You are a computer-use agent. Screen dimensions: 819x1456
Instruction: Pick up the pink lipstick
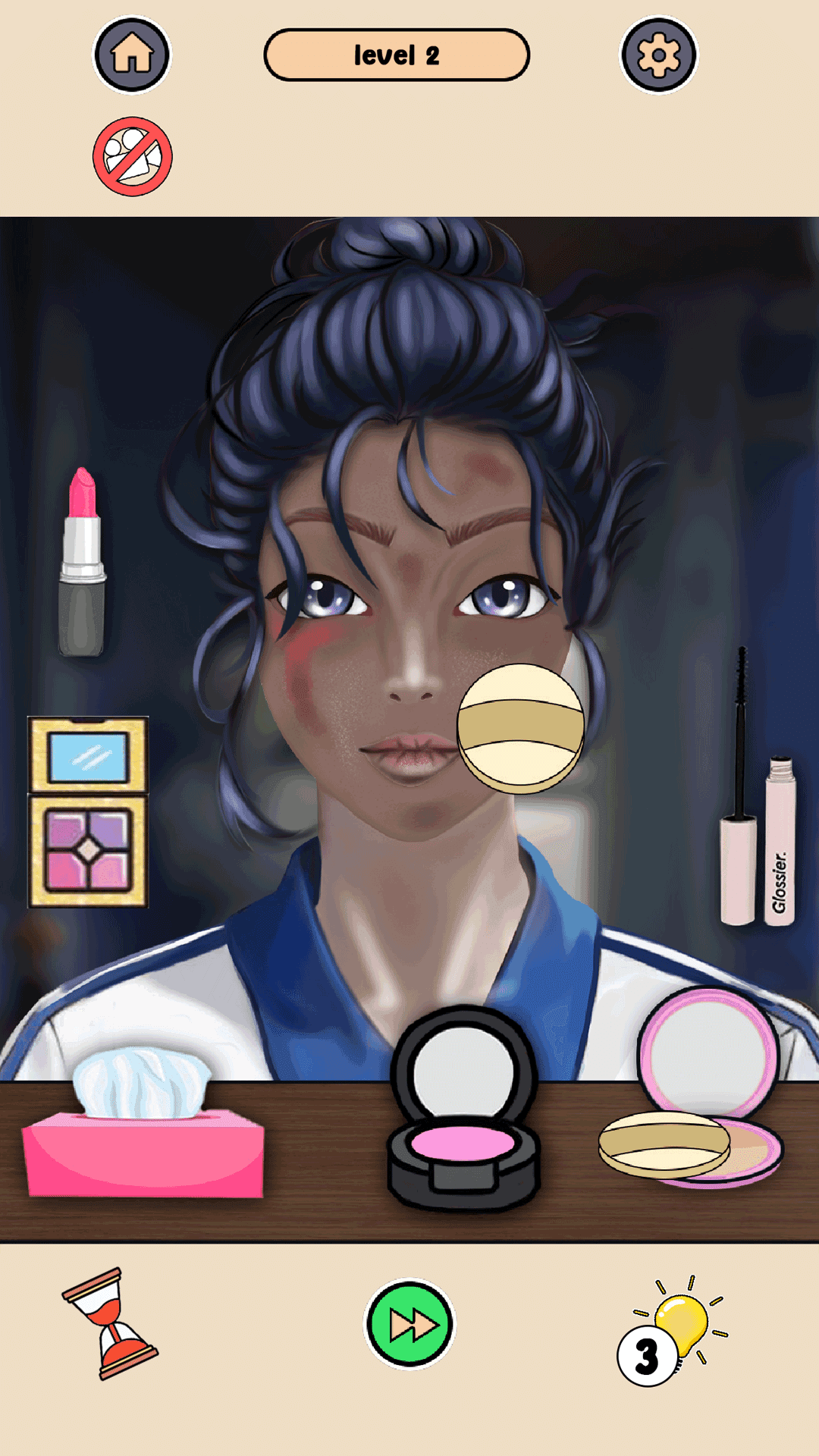tap(83, 563)
